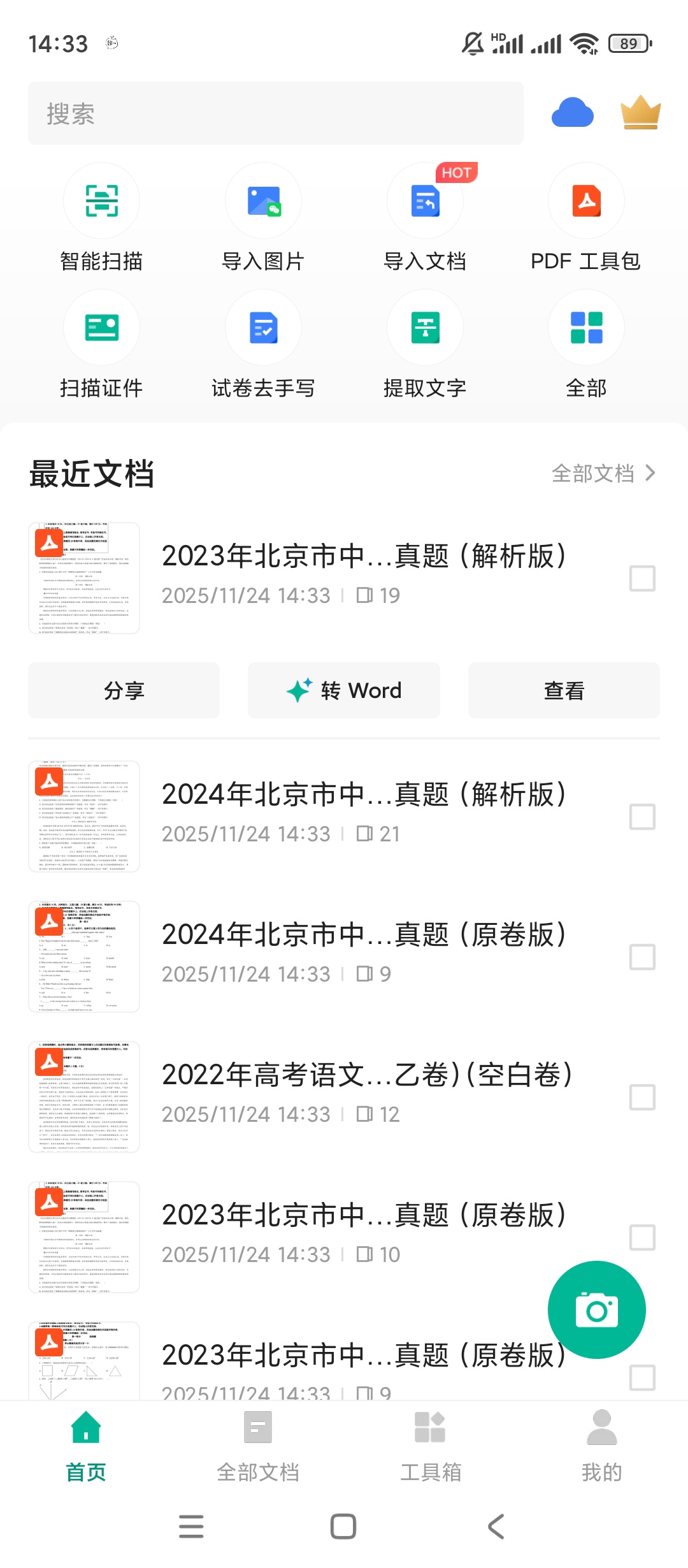Tick the checkbox for the 21-page 2024年北京市中 document
Viewport: 688px width, 1568px height.
(642, 817)
